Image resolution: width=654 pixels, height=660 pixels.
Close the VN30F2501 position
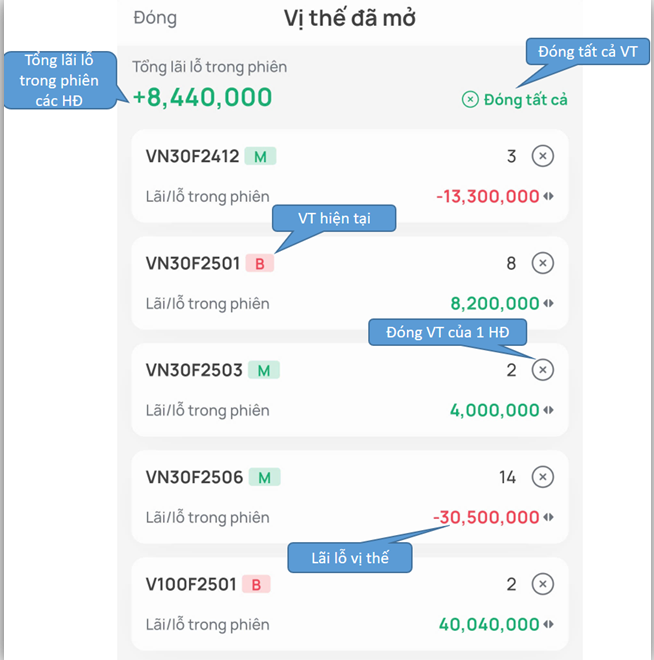point(542,263)
